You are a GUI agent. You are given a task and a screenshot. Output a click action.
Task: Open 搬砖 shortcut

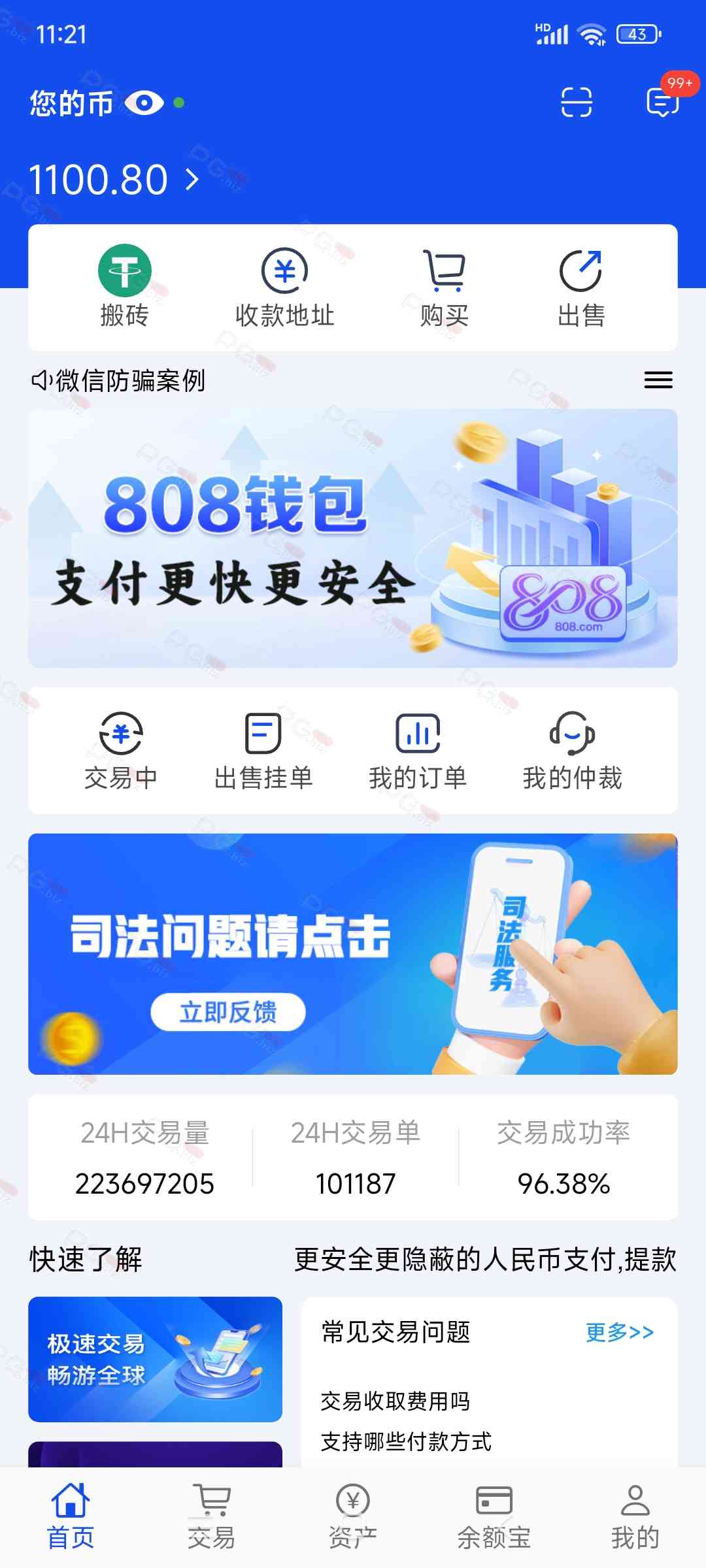(x=124, y=287)
